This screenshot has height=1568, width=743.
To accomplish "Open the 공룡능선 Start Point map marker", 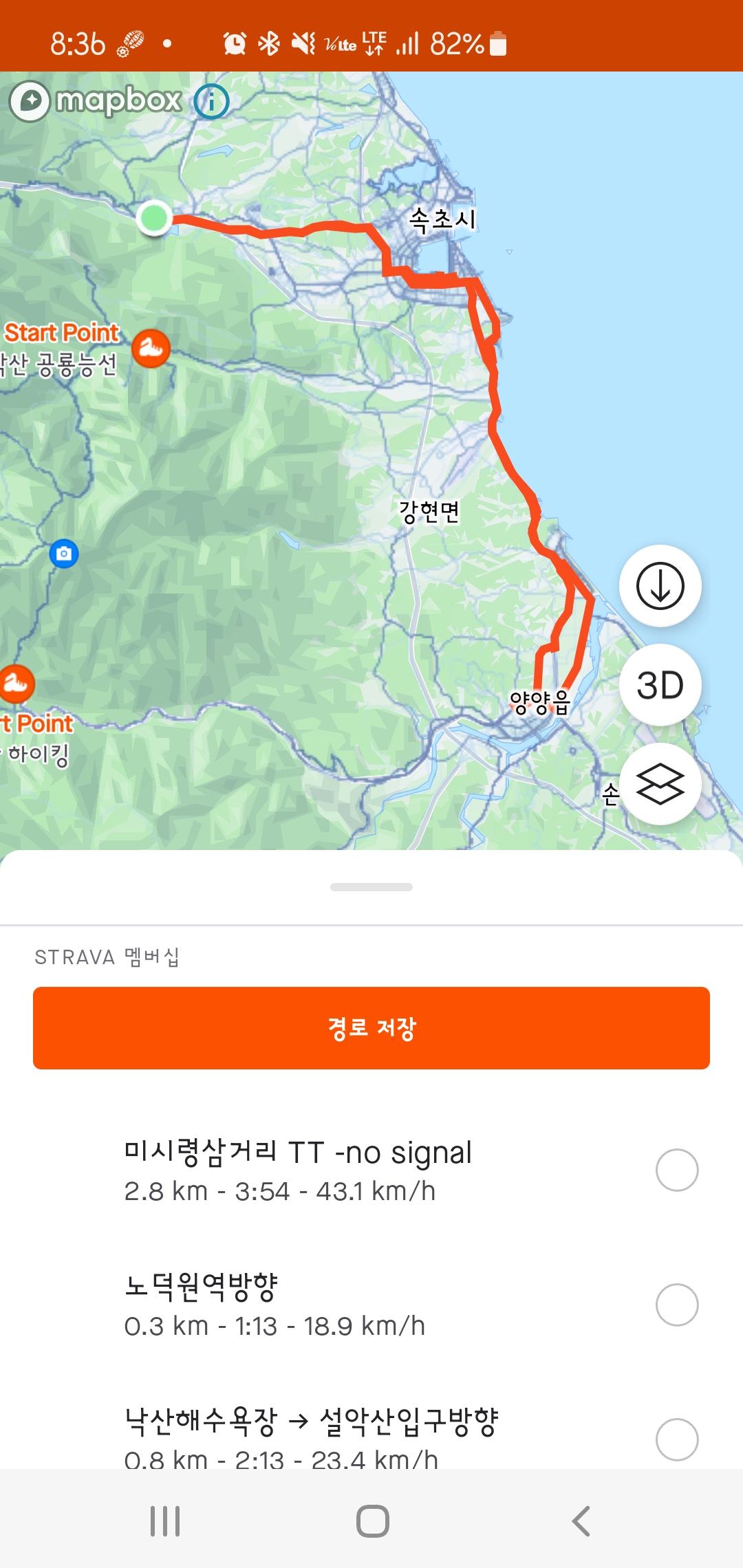I will click(151, 349).
